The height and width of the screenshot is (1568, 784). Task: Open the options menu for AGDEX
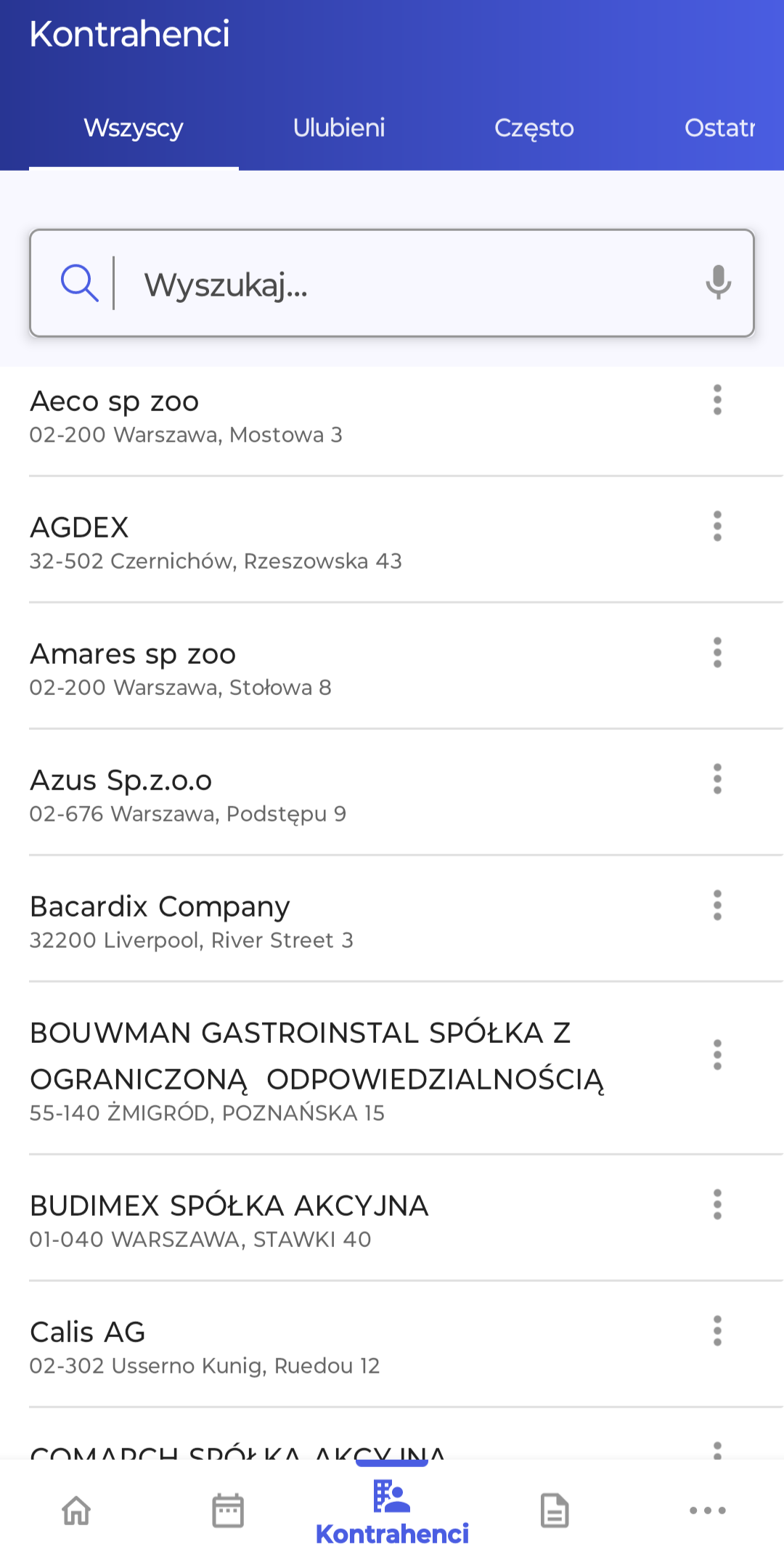click(x=717, y=526)
